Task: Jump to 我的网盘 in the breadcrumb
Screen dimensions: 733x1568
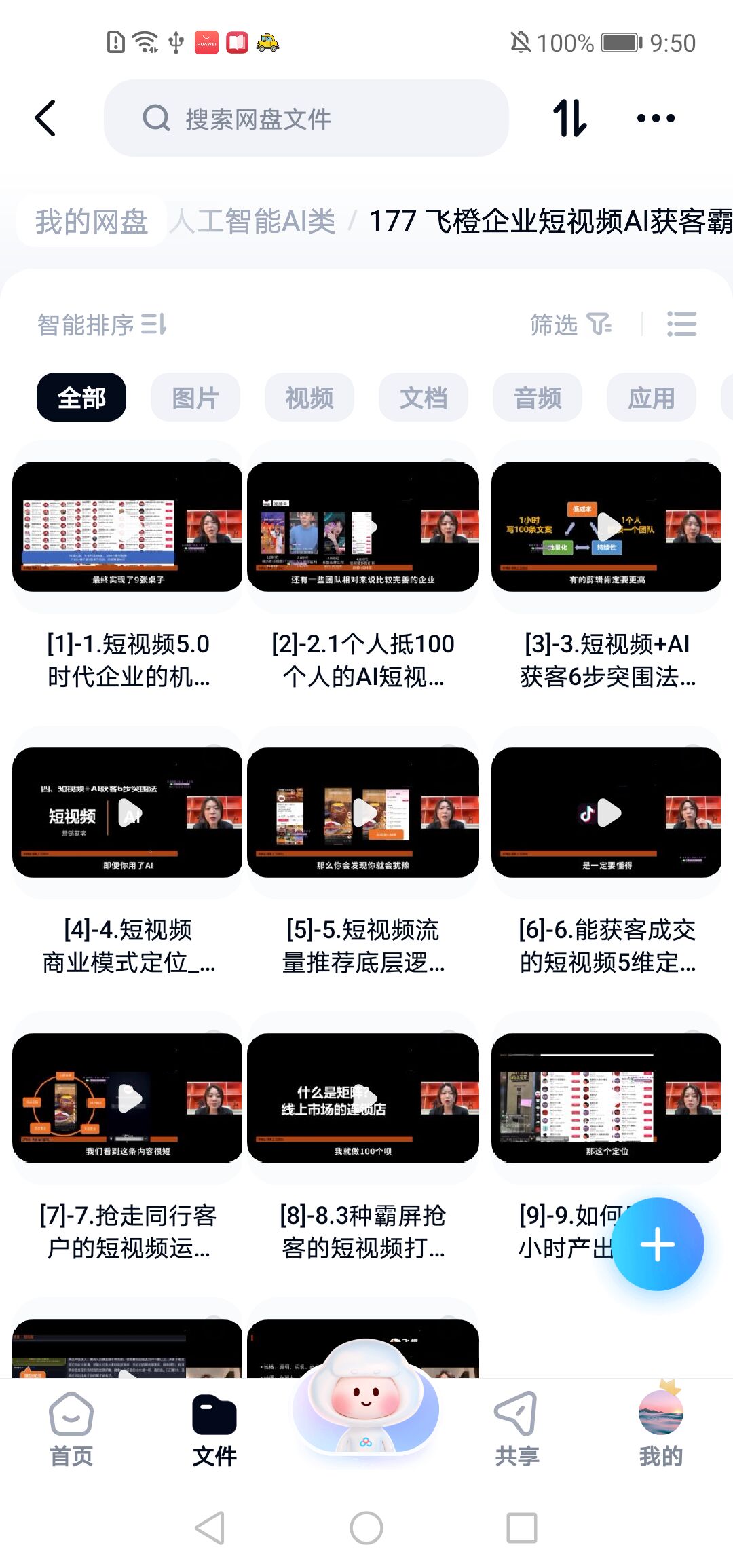Action: [92, 221]
